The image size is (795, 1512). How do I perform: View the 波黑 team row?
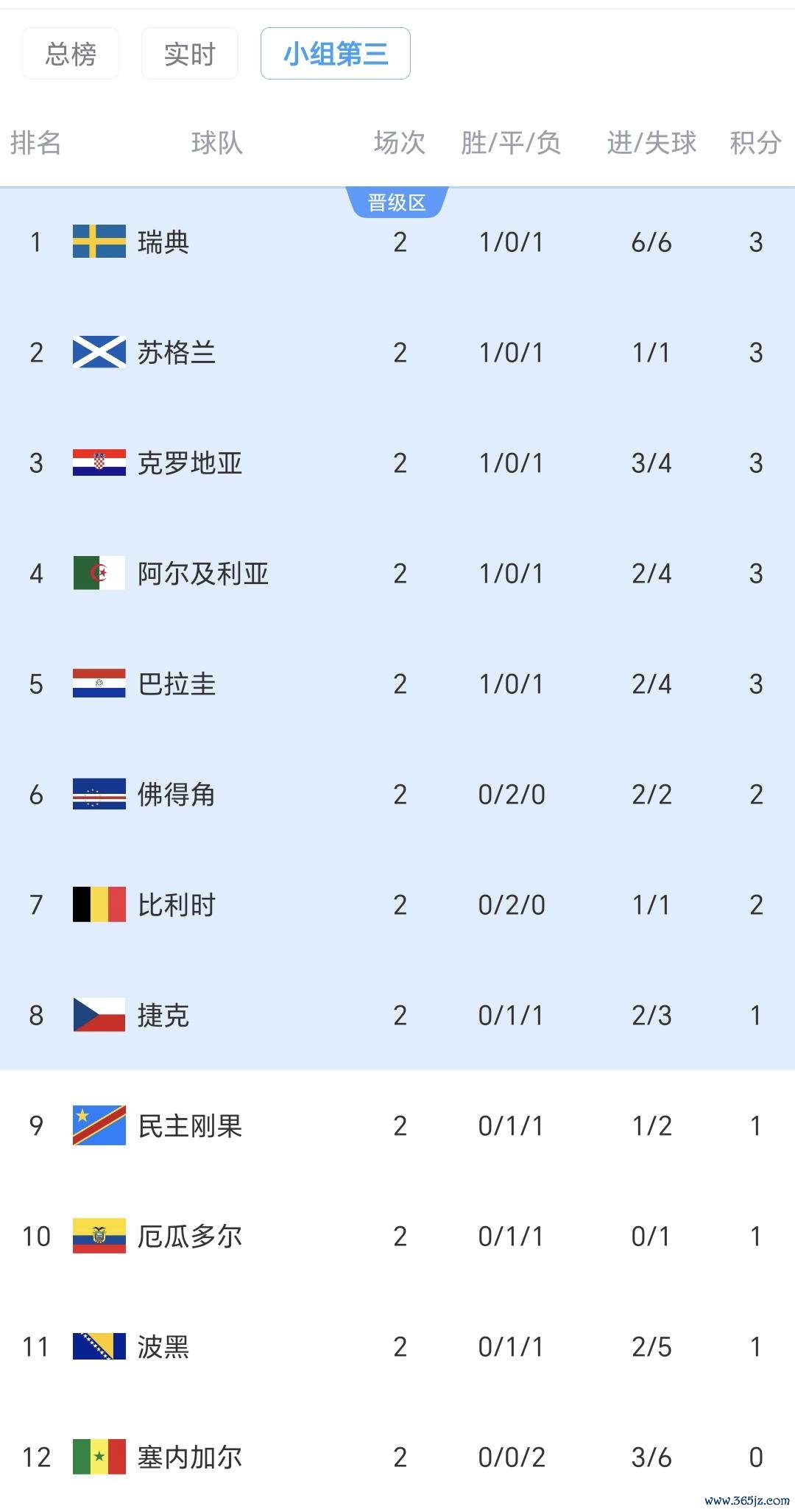397,1347
